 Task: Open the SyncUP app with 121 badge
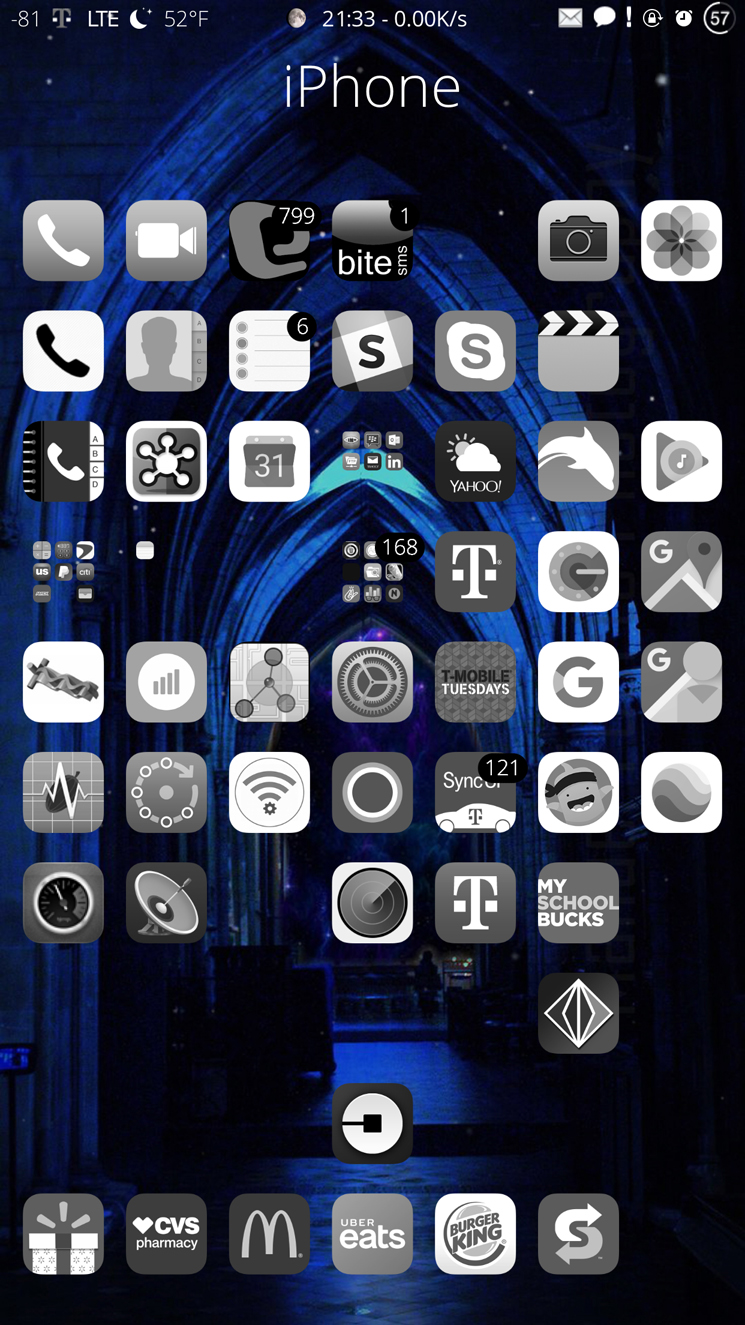[475, 792]
